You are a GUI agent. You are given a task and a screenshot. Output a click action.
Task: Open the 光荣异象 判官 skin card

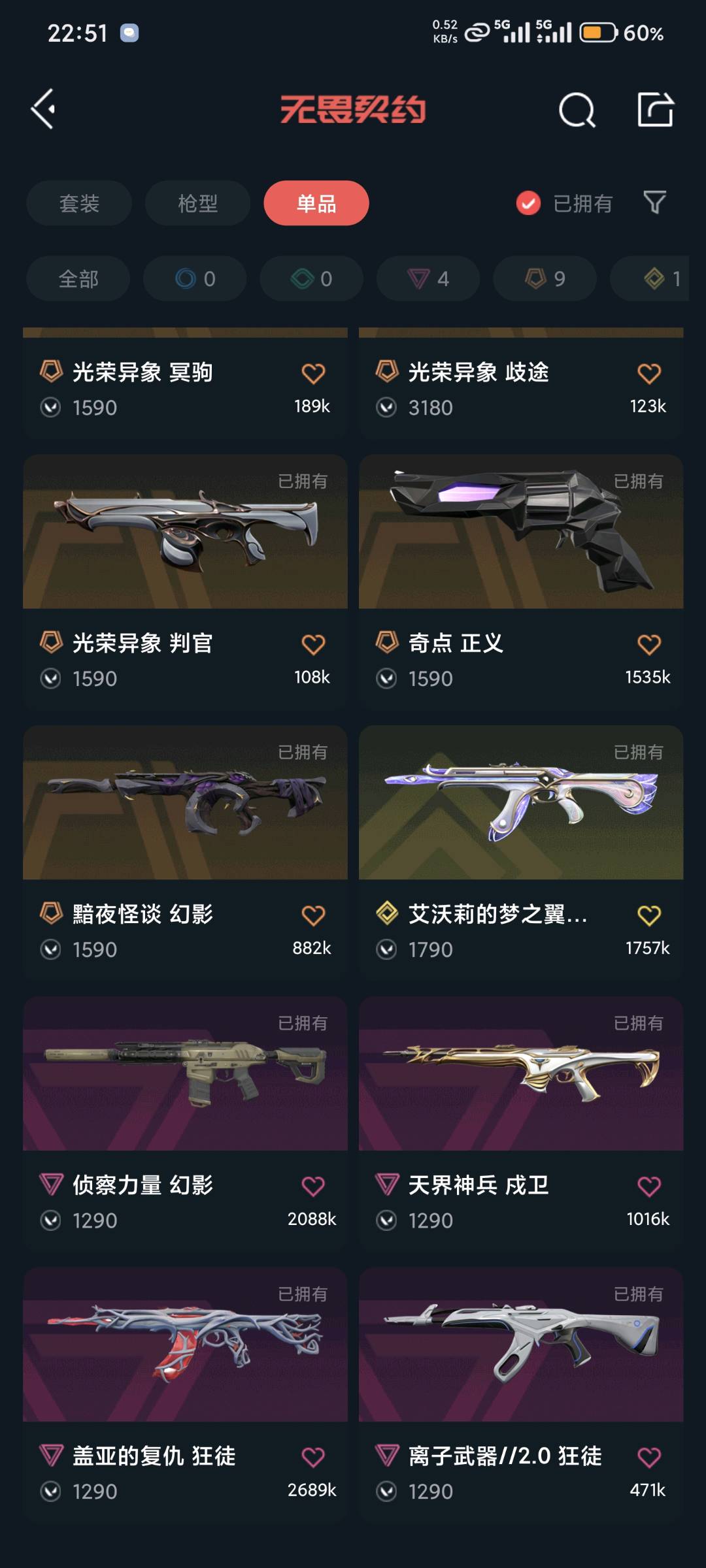185,532
